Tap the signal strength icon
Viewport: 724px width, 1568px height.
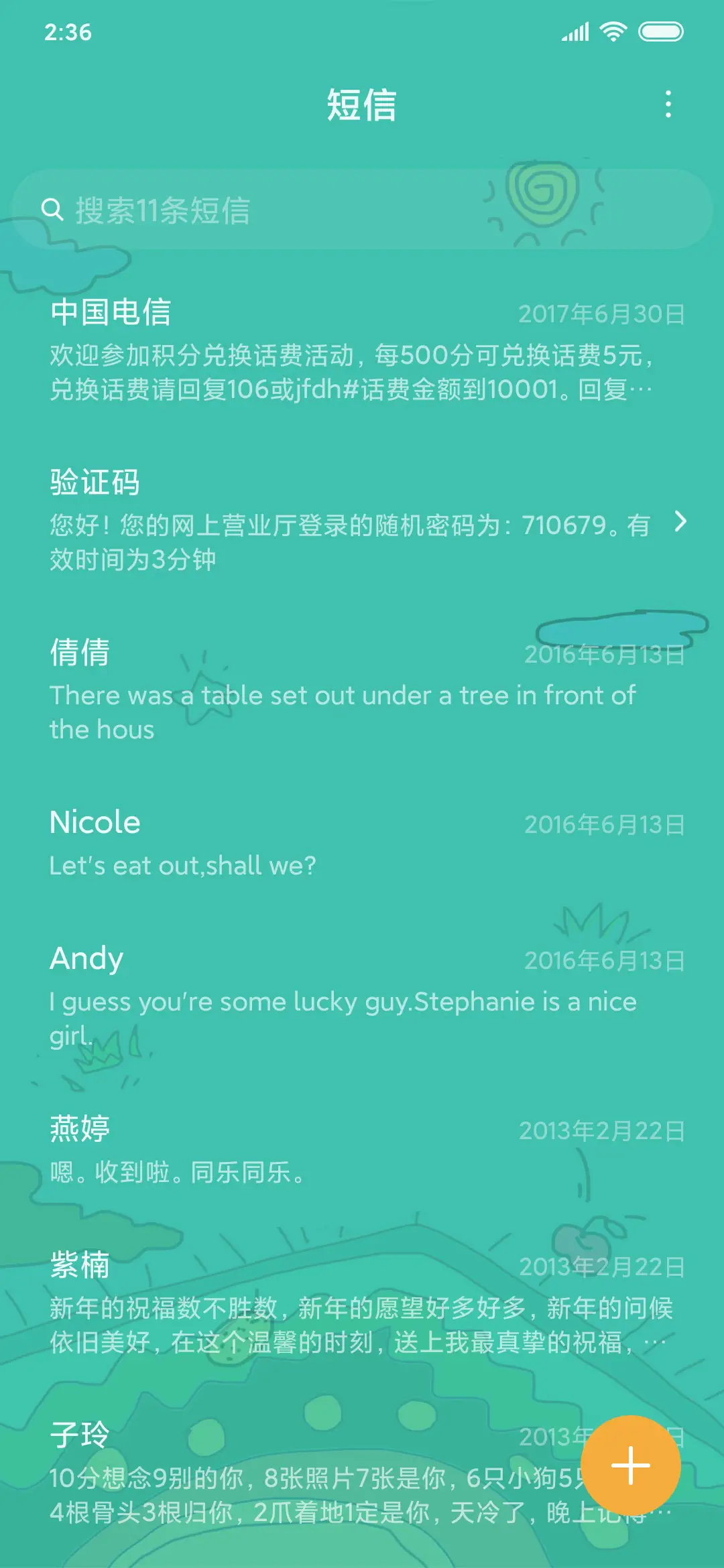(x=573, y=30)
